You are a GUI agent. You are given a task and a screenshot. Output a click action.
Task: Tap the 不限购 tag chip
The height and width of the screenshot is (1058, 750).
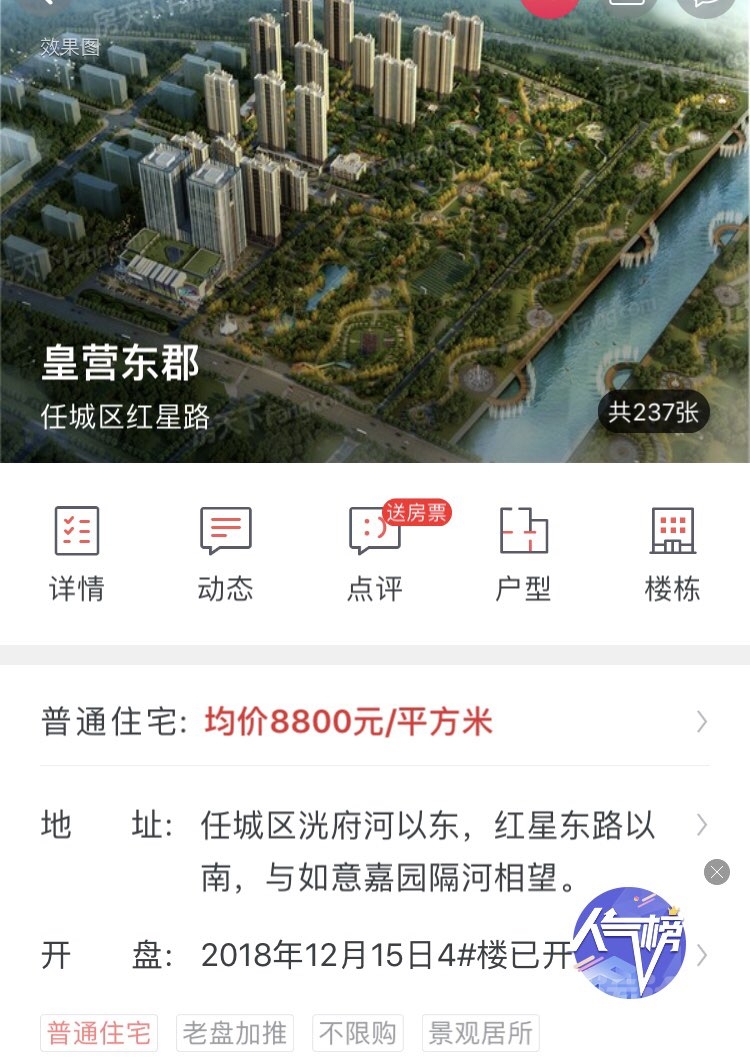coord(359,1032)
